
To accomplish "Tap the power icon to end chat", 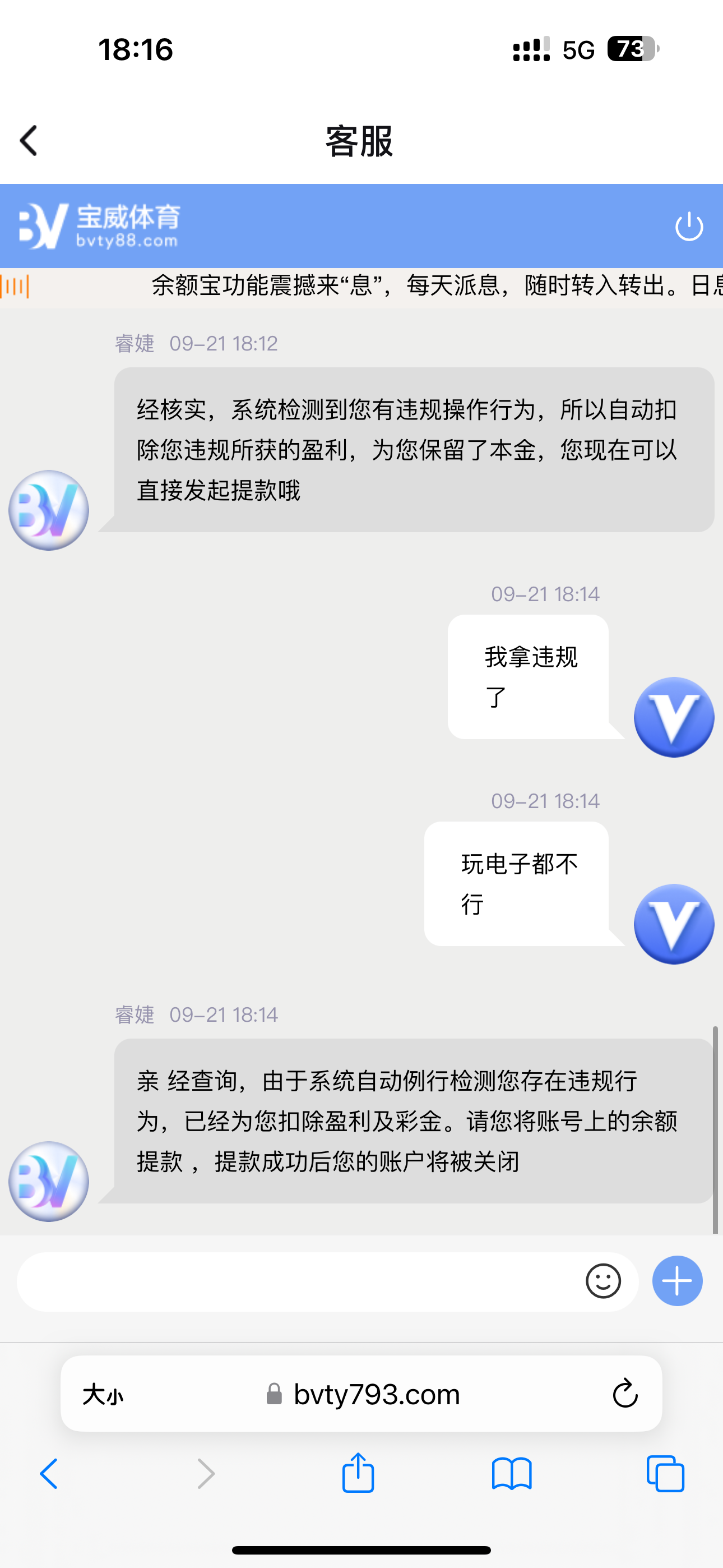I will pyautogui.click(x=689, y=227).
